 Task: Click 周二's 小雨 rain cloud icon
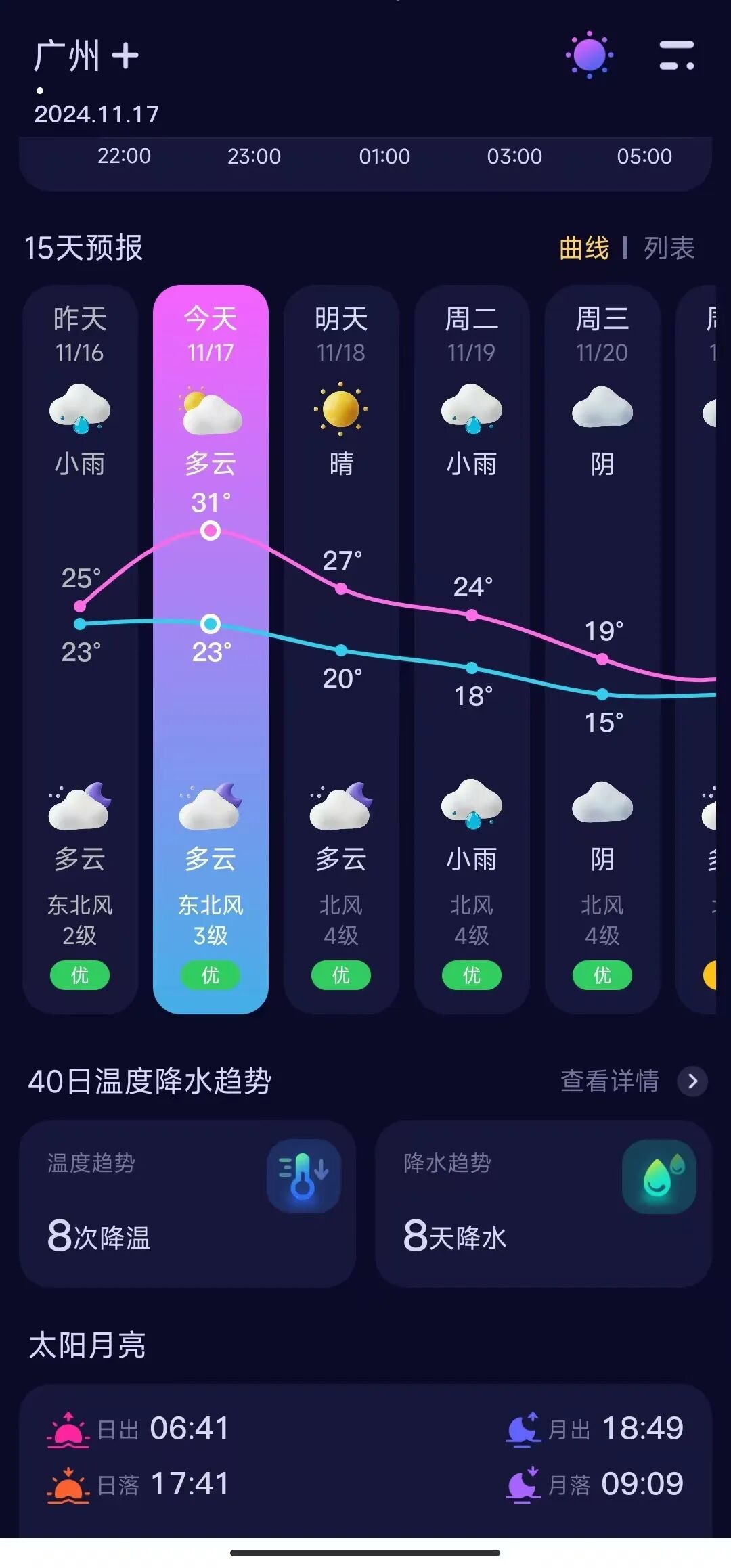(472, 409)
